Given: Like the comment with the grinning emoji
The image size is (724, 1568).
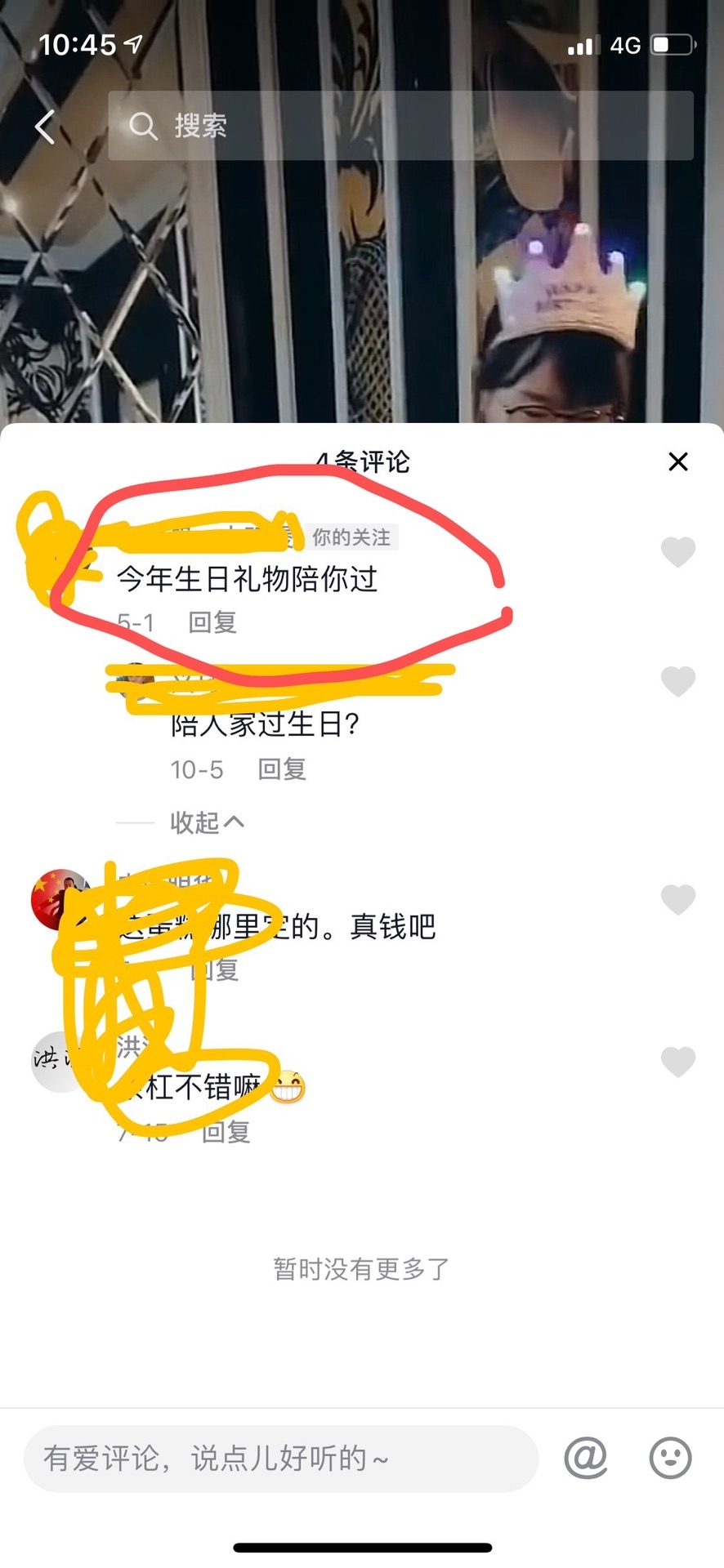Looking at the screenshot, I should 677,1061.
